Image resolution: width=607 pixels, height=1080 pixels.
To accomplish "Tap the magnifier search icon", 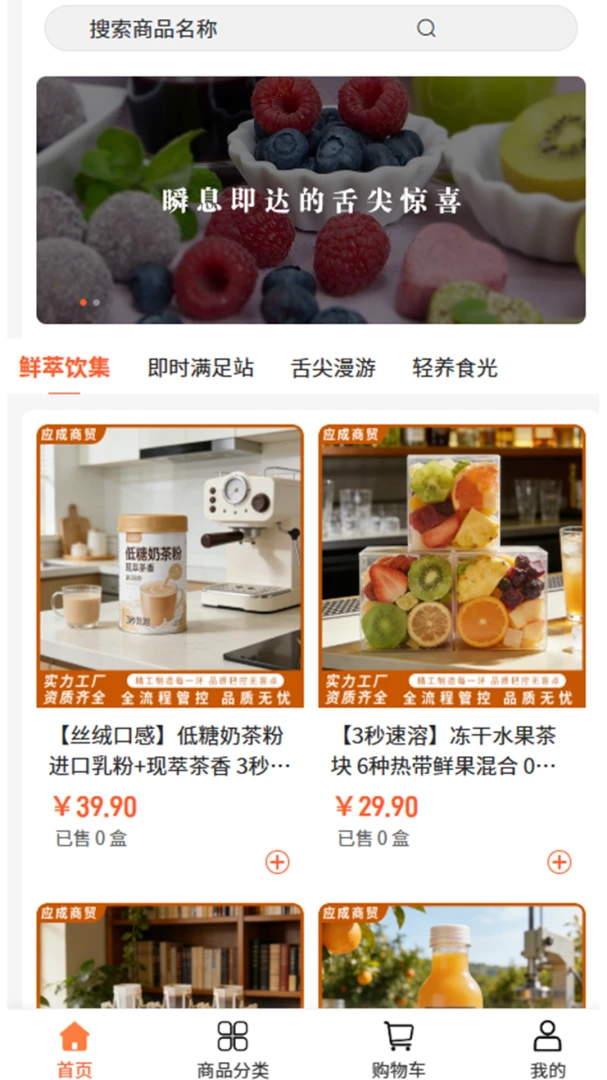I will 426,28.
